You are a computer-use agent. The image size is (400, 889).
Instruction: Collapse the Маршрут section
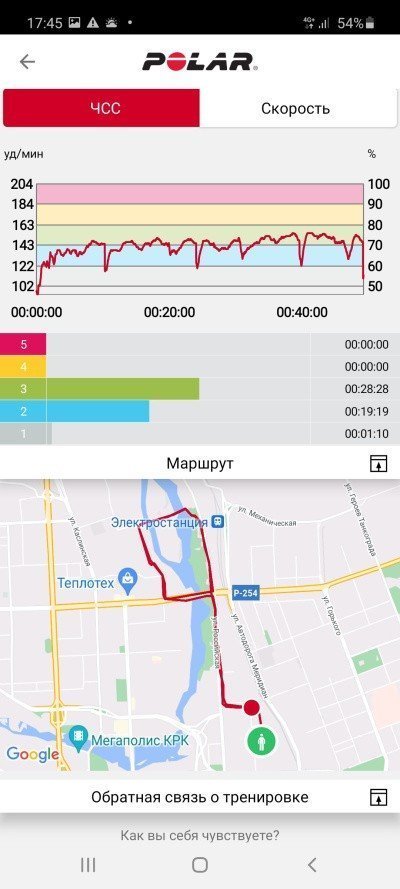click(x=378, y=463)
